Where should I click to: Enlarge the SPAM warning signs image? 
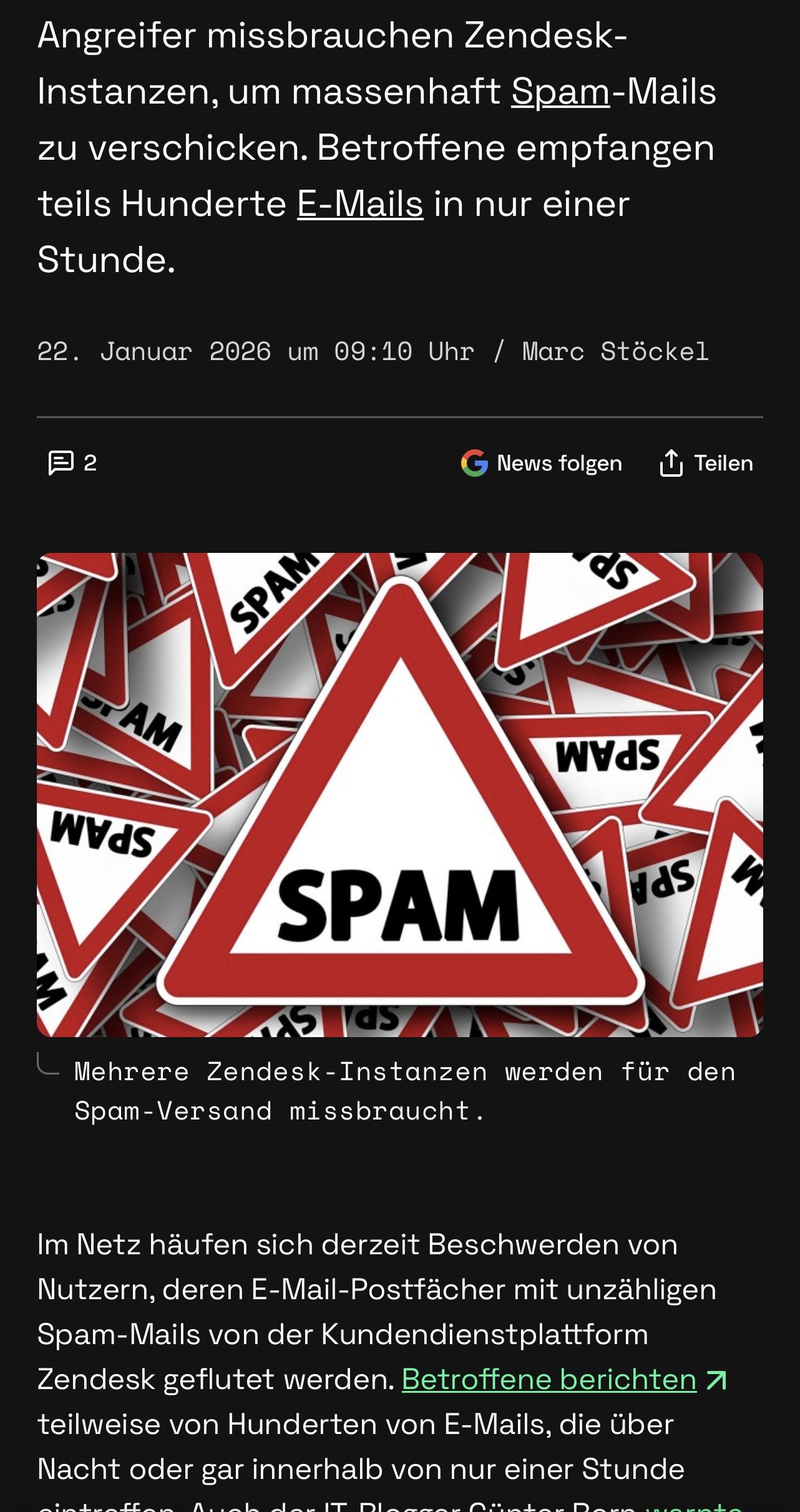[x=399, y=794]
